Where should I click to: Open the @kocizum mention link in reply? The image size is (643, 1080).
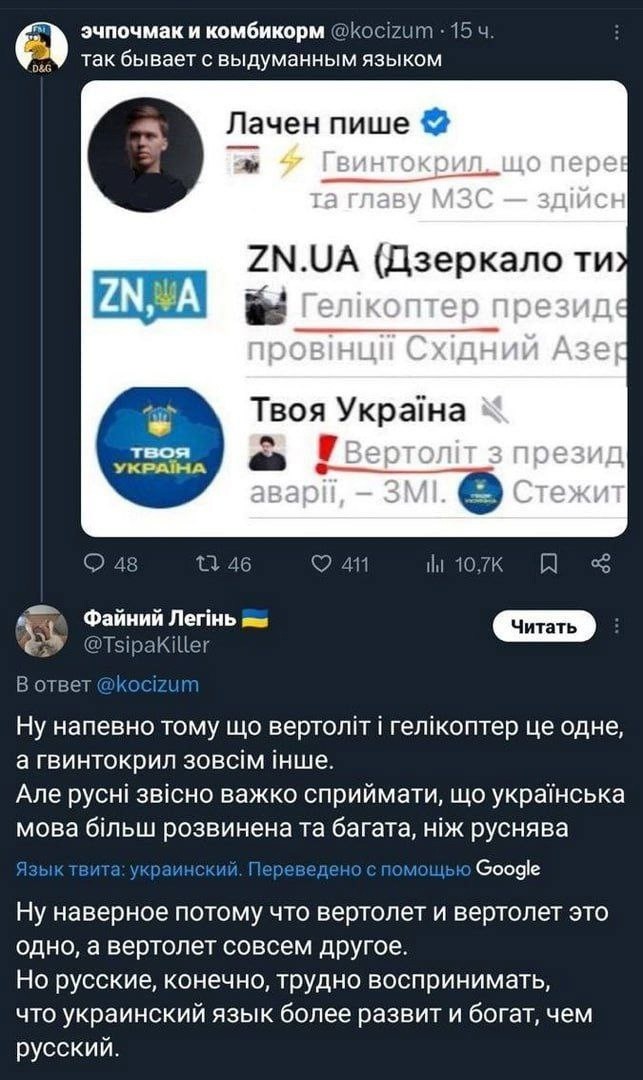click(148, 684)
